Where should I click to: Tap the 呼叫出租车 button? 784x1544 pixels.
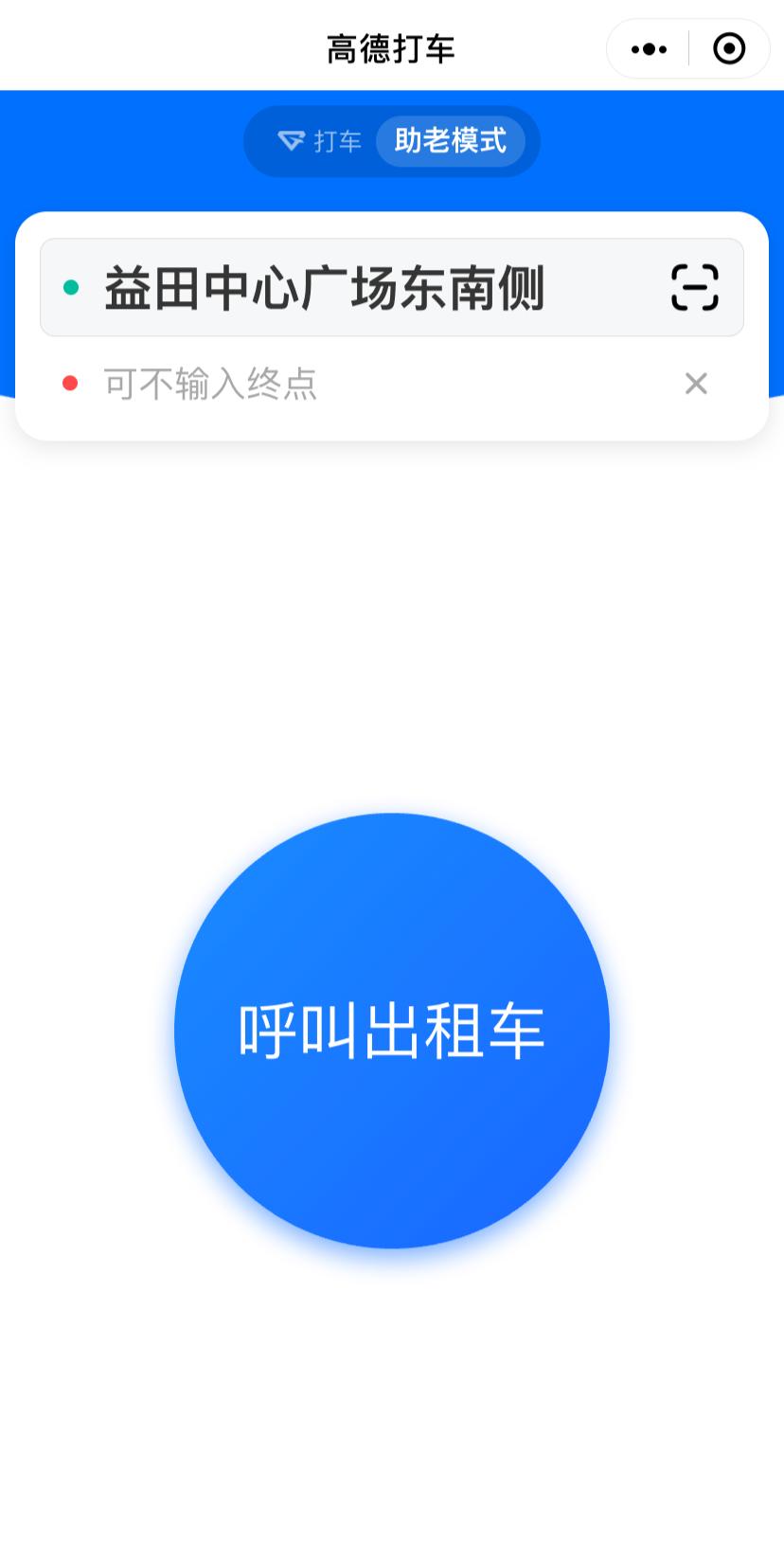(x=392, y=1031)
